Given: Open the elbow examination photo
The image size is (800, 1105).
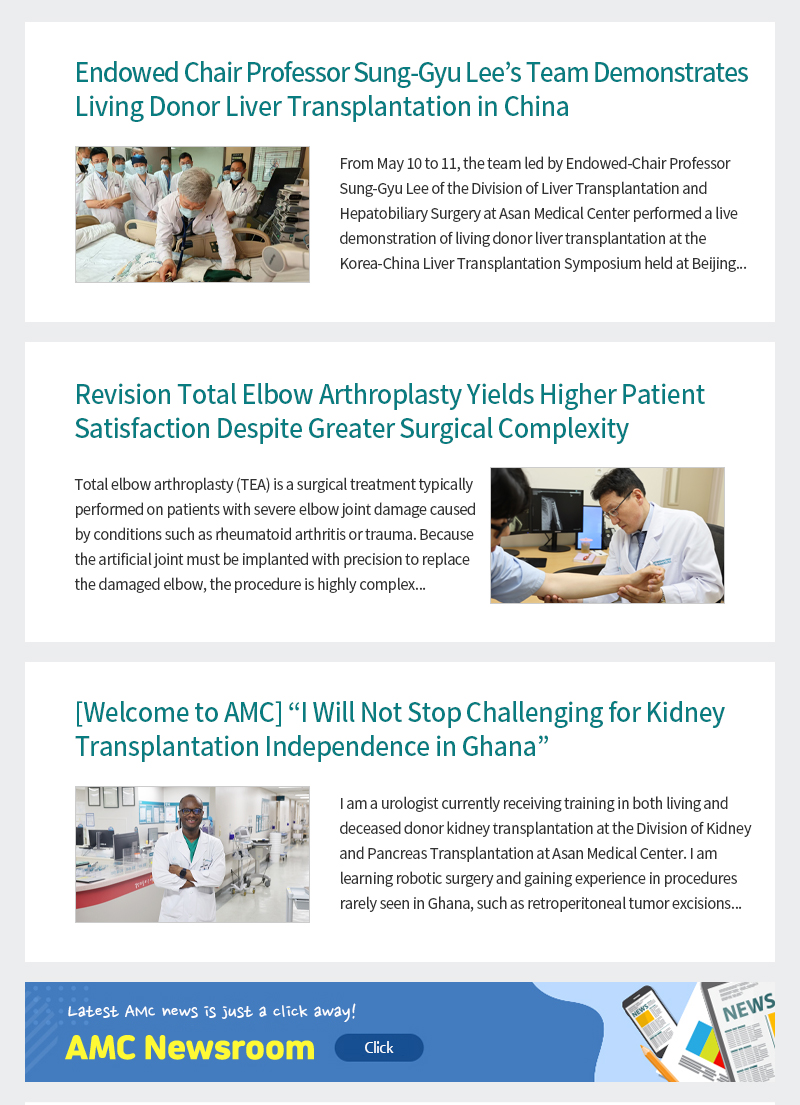Looking at the screenshot, I should tap(607, 535).
